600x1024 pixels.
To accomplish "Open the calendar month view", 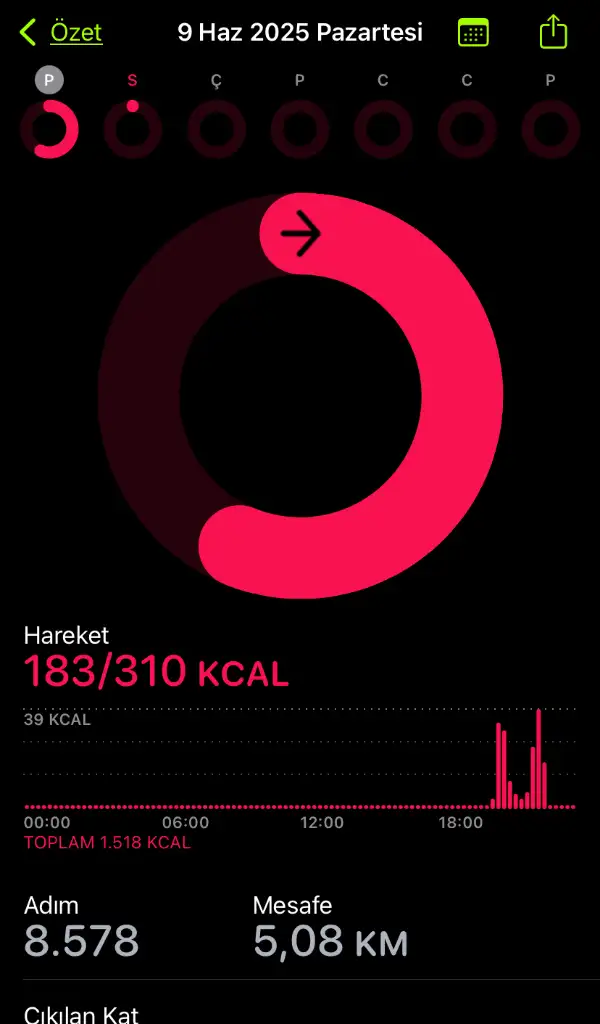I will click(473, 32).
